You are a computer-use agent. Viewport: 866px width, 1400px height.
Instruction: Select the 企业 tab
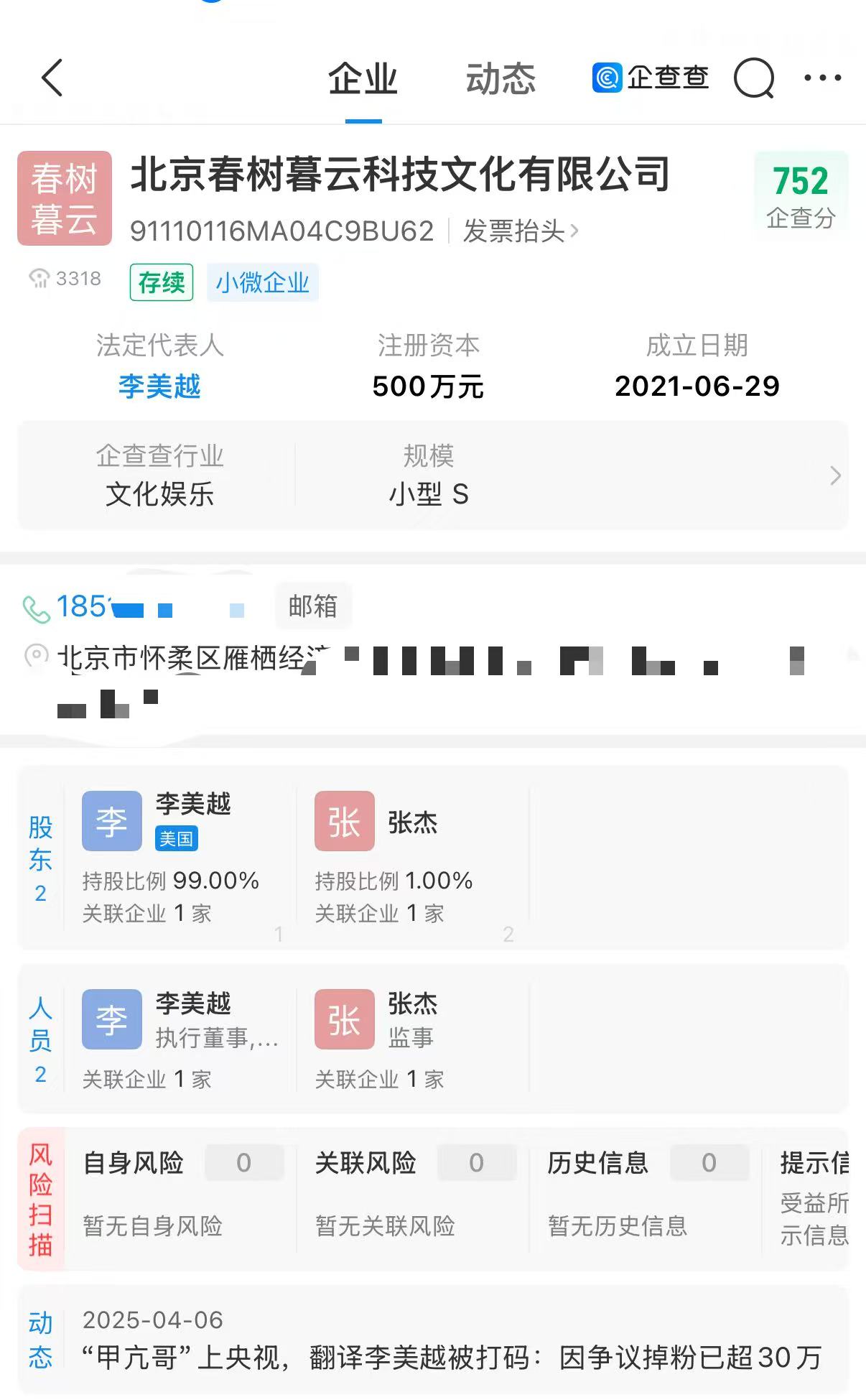coord(363,79)
